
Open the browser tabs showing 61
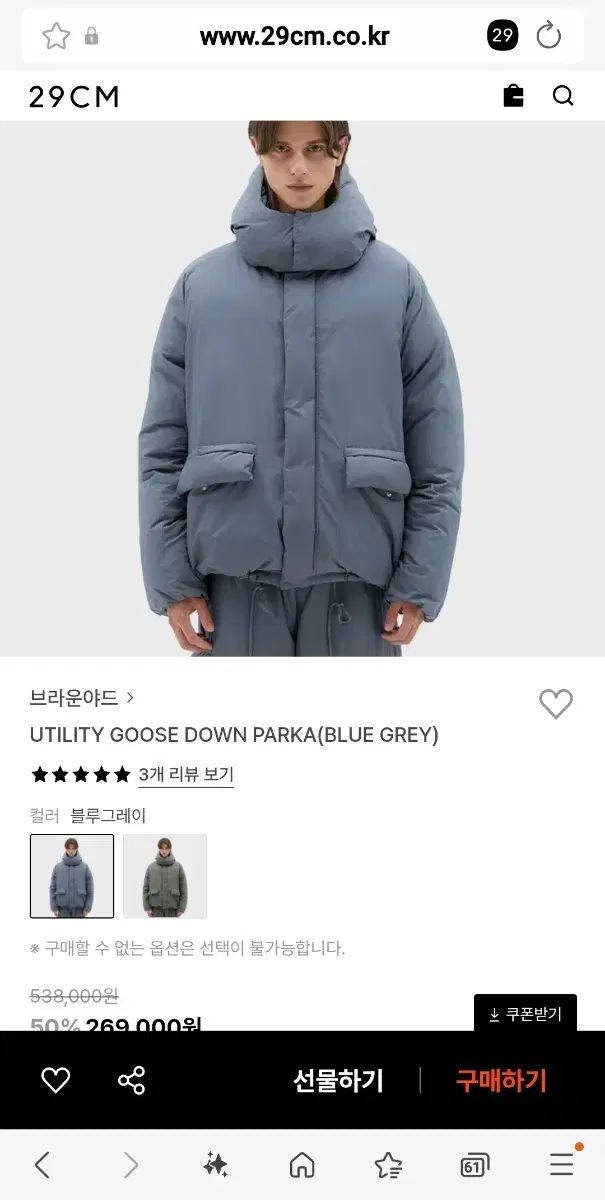pos(474,1165)
